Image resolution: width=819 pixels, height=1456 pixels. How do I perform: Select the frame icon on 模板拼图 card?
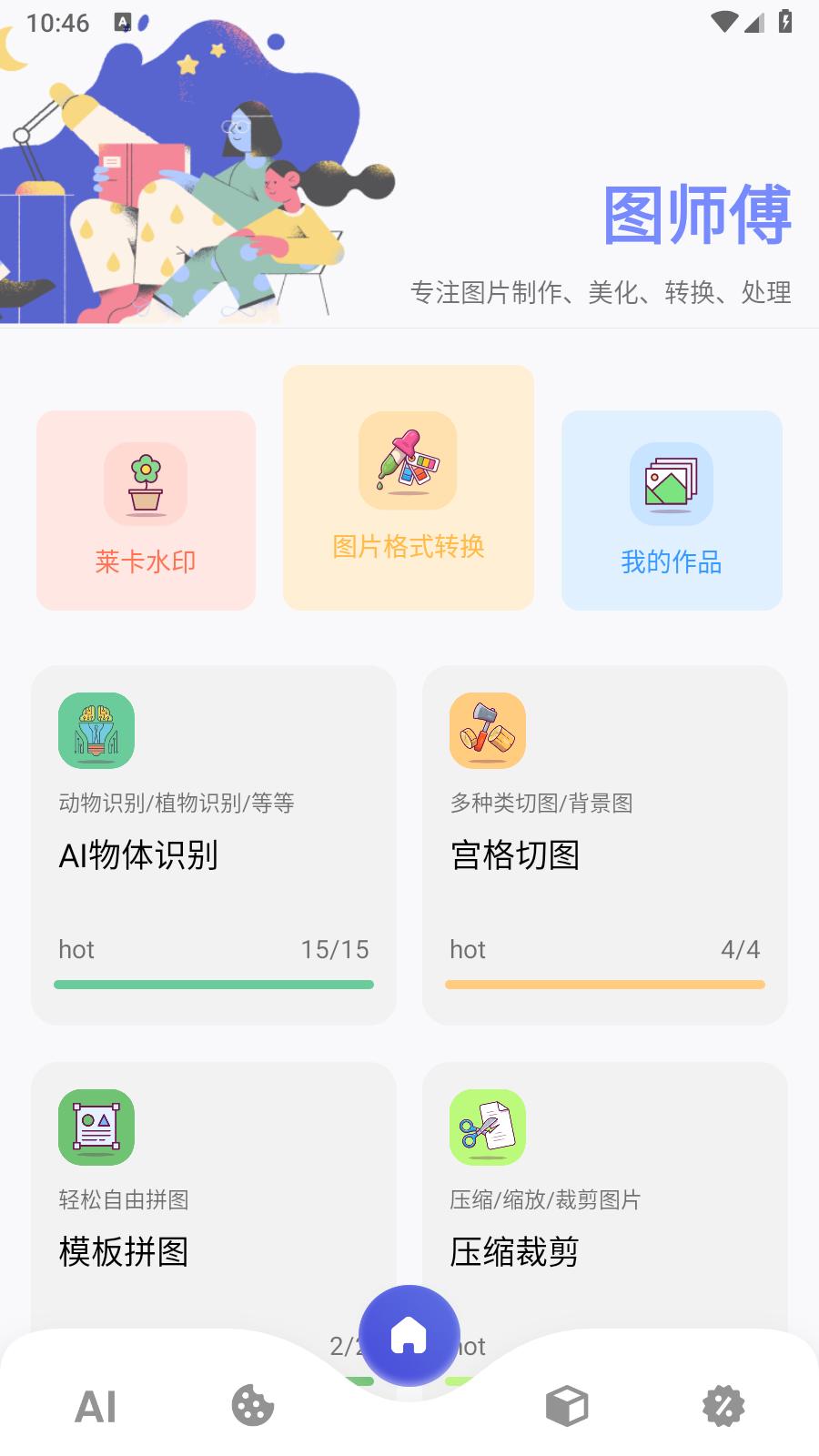pyautogui.click(x=96, y=1127)
